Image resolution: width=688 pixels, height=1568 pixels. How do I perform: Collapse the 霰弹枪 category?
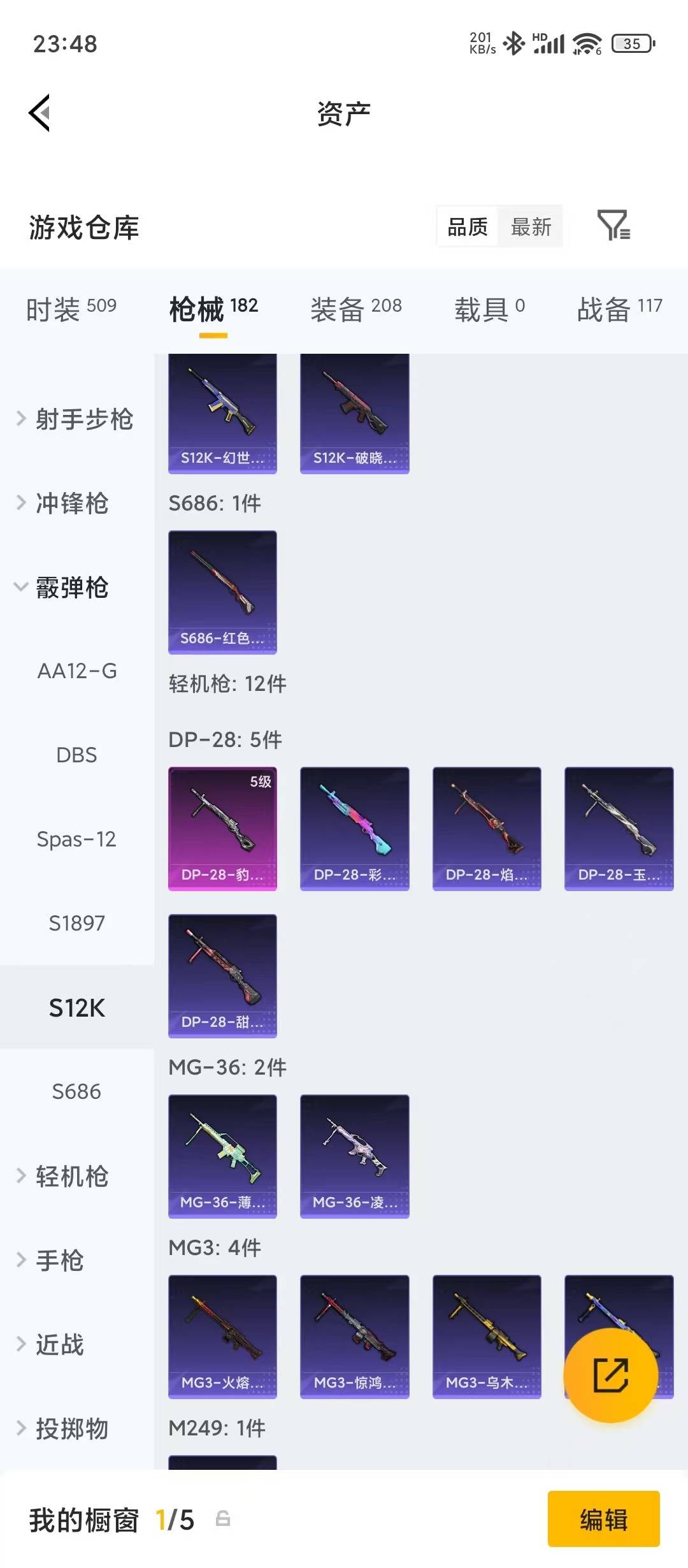click(70, 586)
